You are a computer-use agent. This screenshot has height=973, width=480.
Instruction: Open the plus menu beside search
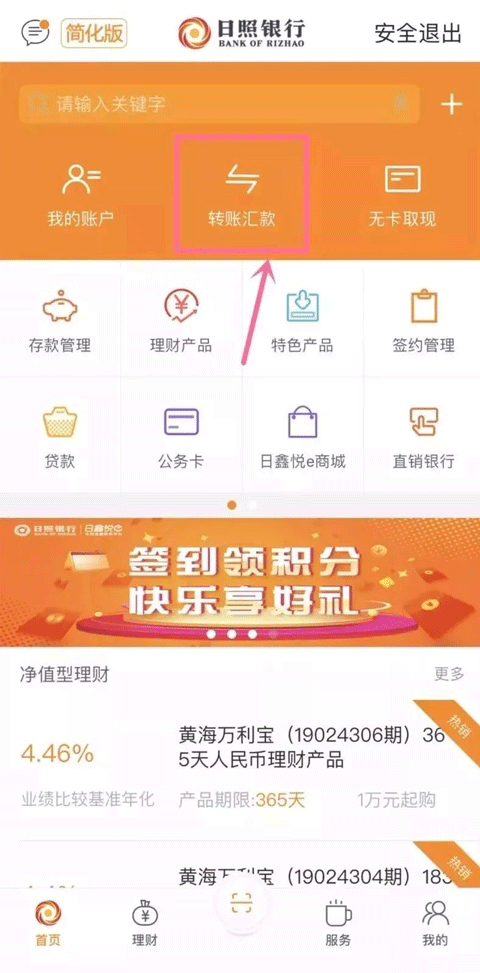(x=451, y=104)
